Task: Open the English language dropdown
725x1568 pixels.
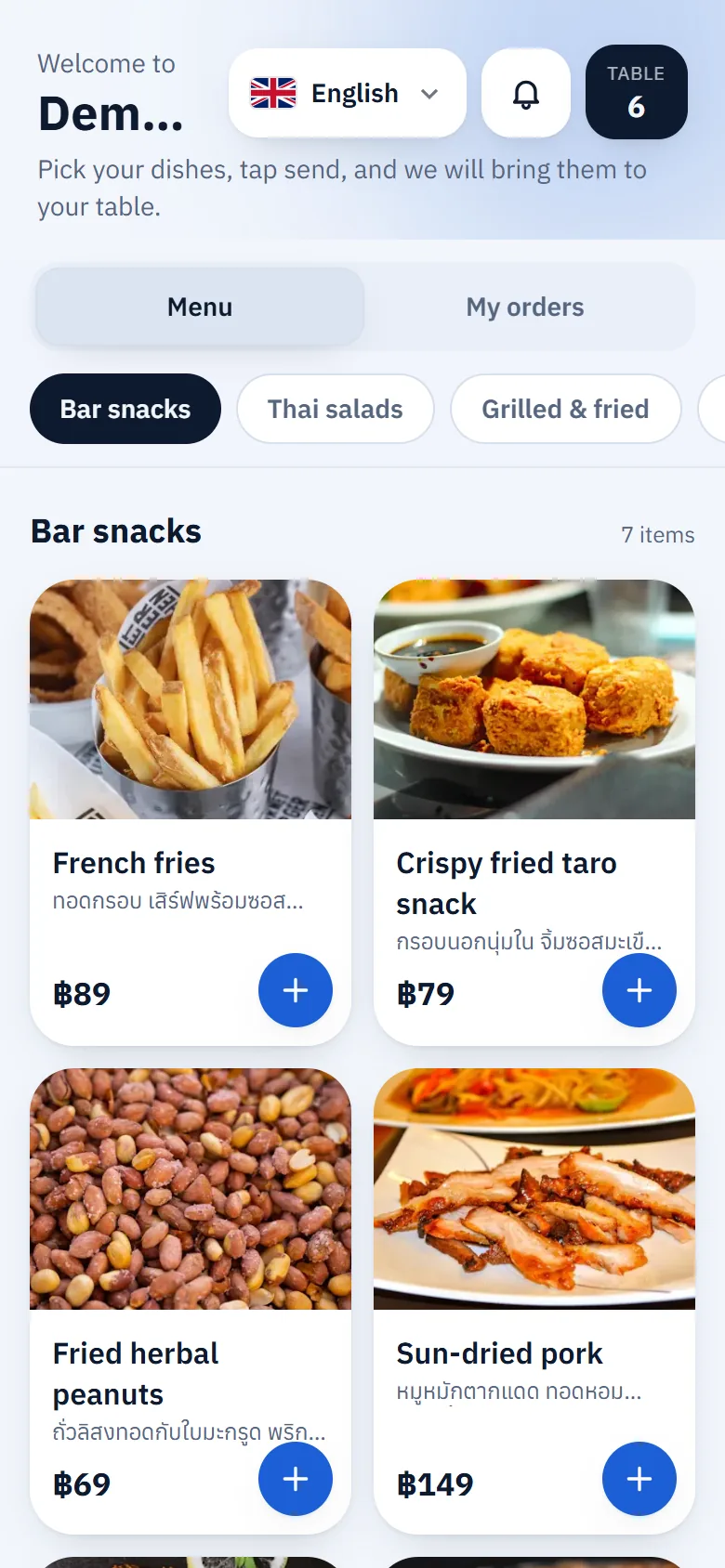Action: click(347, 93)
